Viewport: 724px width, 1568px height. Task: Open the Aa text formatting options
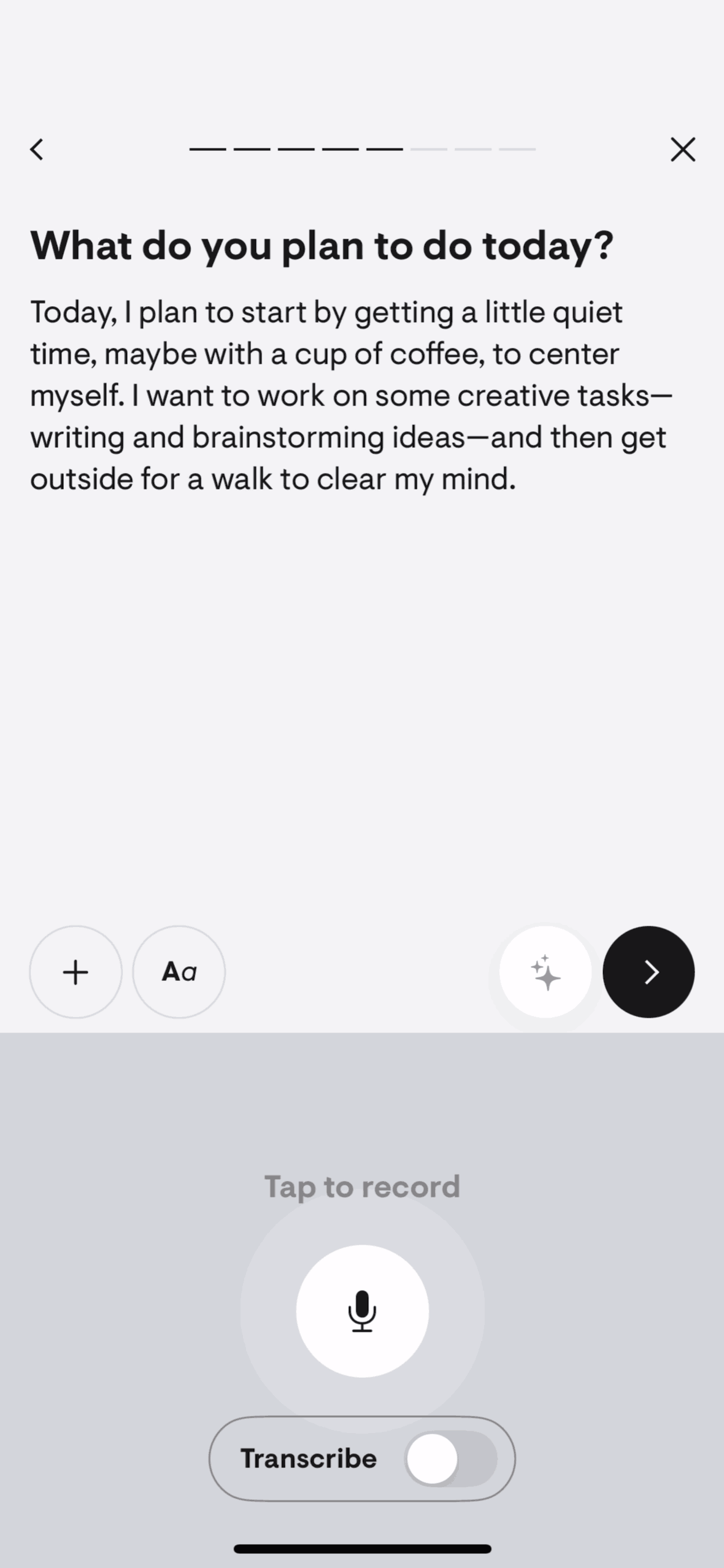(x=179, y=972)
